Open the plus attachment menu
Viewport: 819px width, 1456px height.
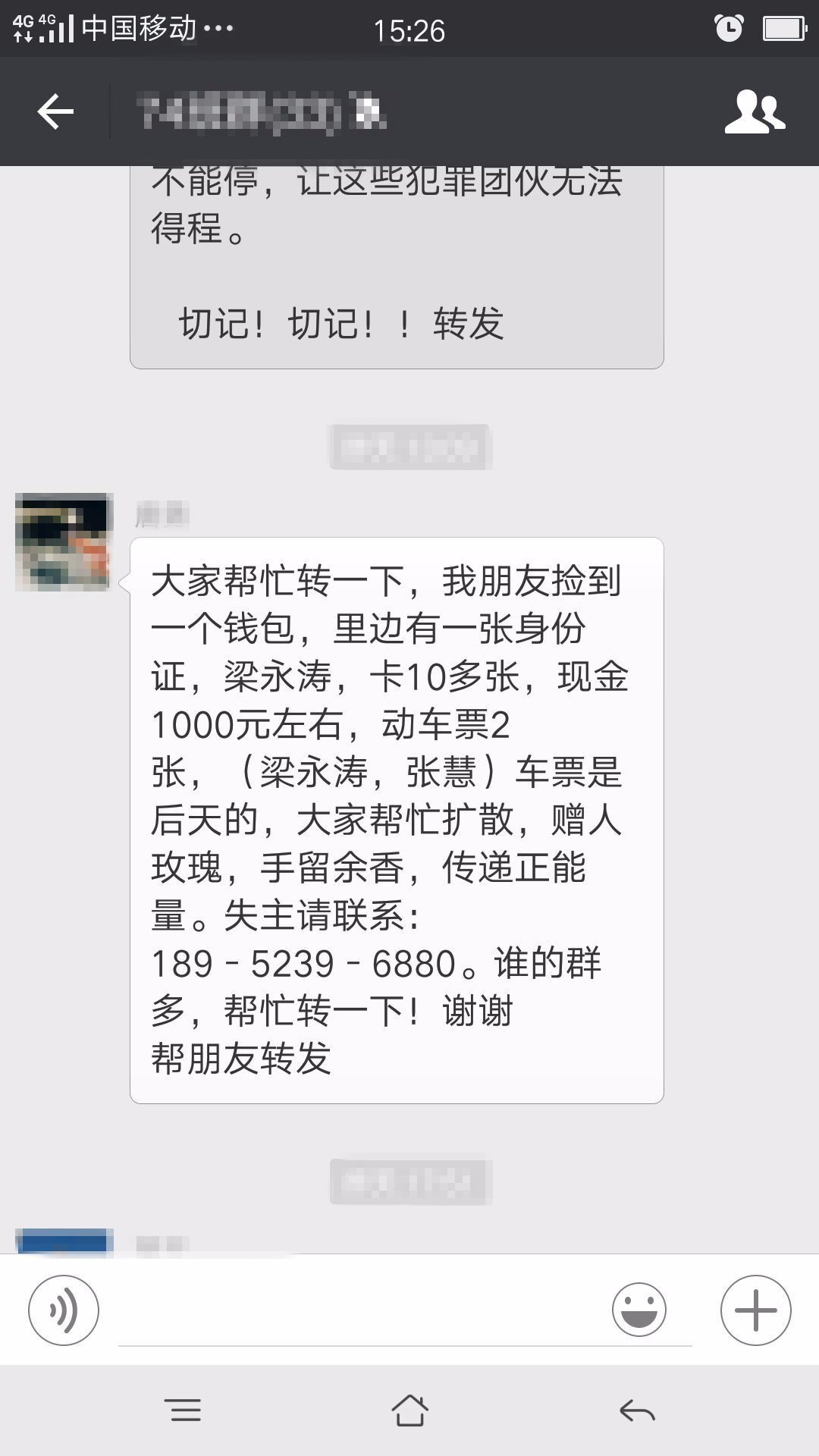[x=755, y=1310]
